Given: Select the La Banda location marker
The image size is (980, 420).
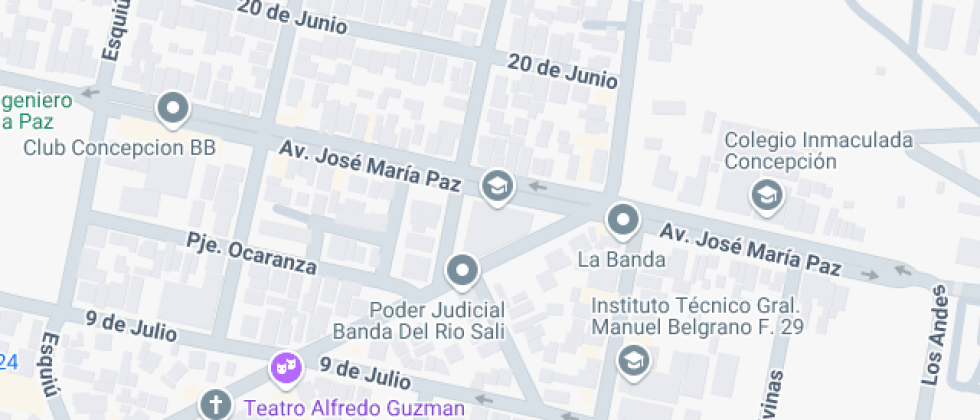Looking at the screenshot, I should pos(623,222).
